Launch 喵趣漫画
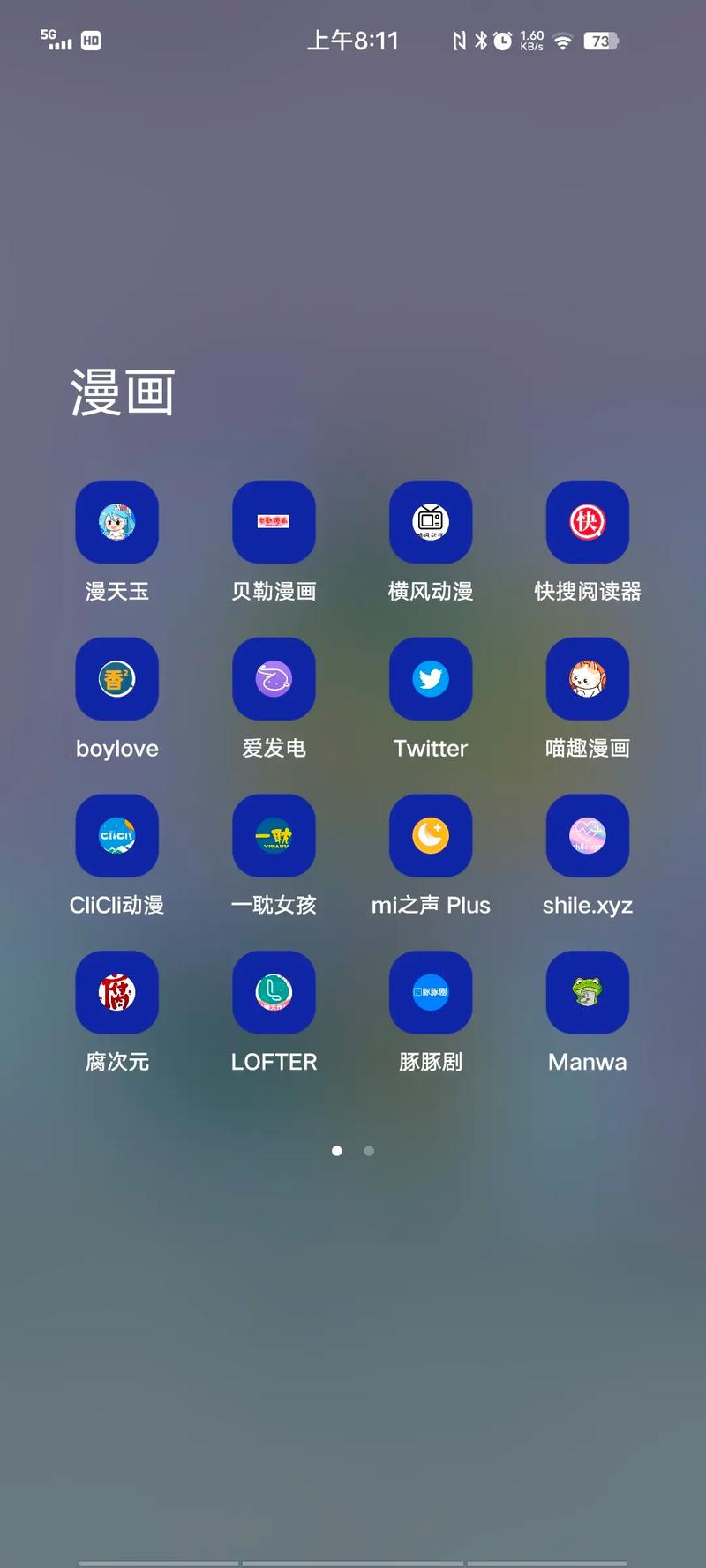 tap(587, 679)
